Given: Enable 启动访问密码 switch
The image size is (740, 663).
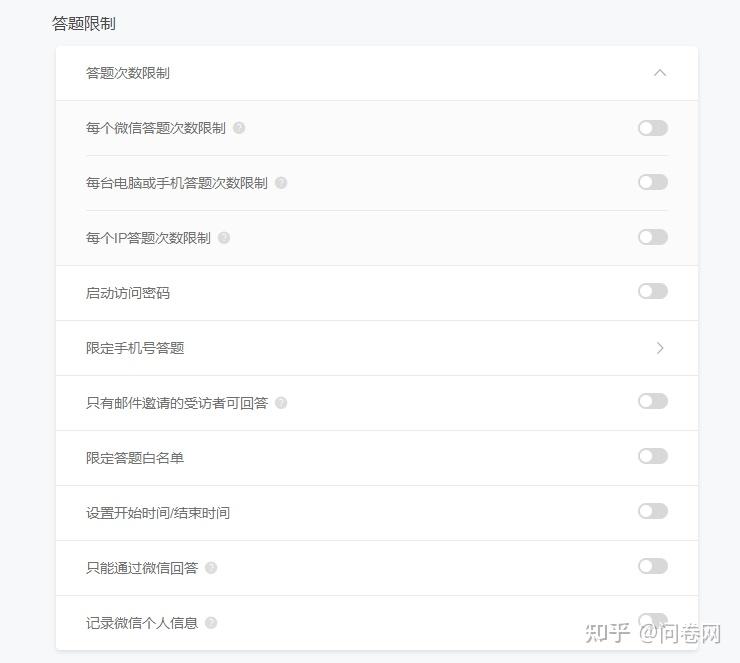Looking at the screenshot, I should click(x=652, y=291).
